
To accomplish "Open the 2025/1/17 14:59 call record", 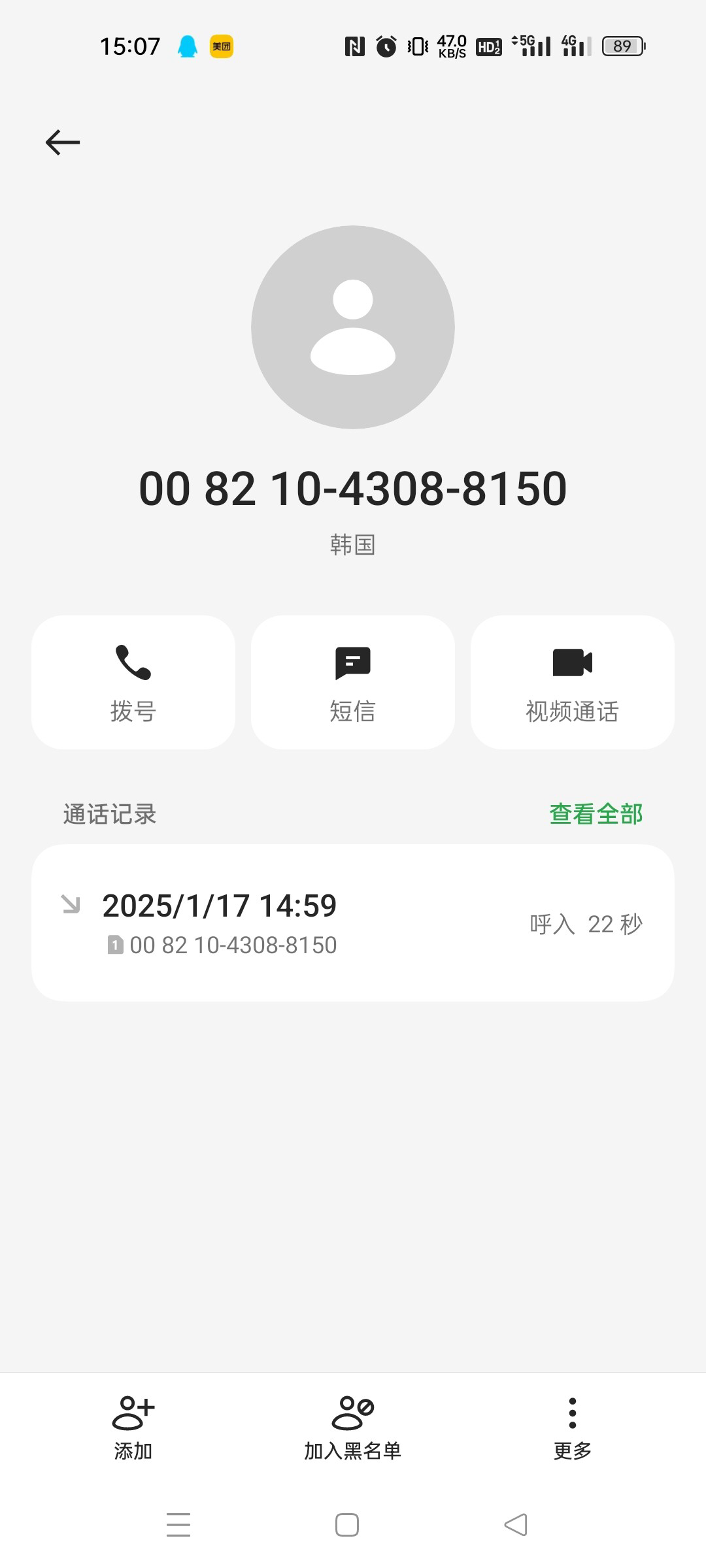I will 353,923.
